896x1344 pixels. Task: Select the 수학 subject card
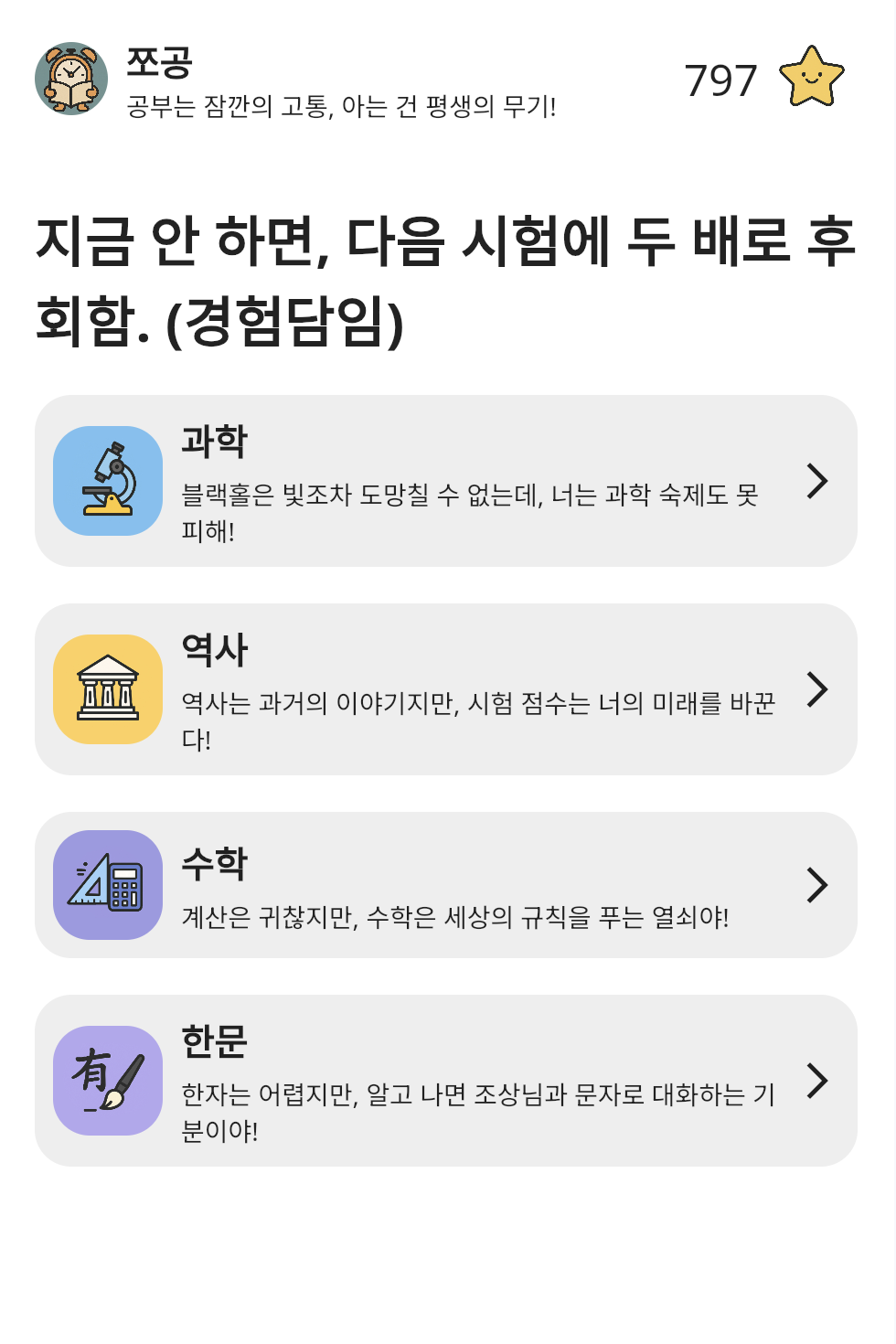(446, 885)
